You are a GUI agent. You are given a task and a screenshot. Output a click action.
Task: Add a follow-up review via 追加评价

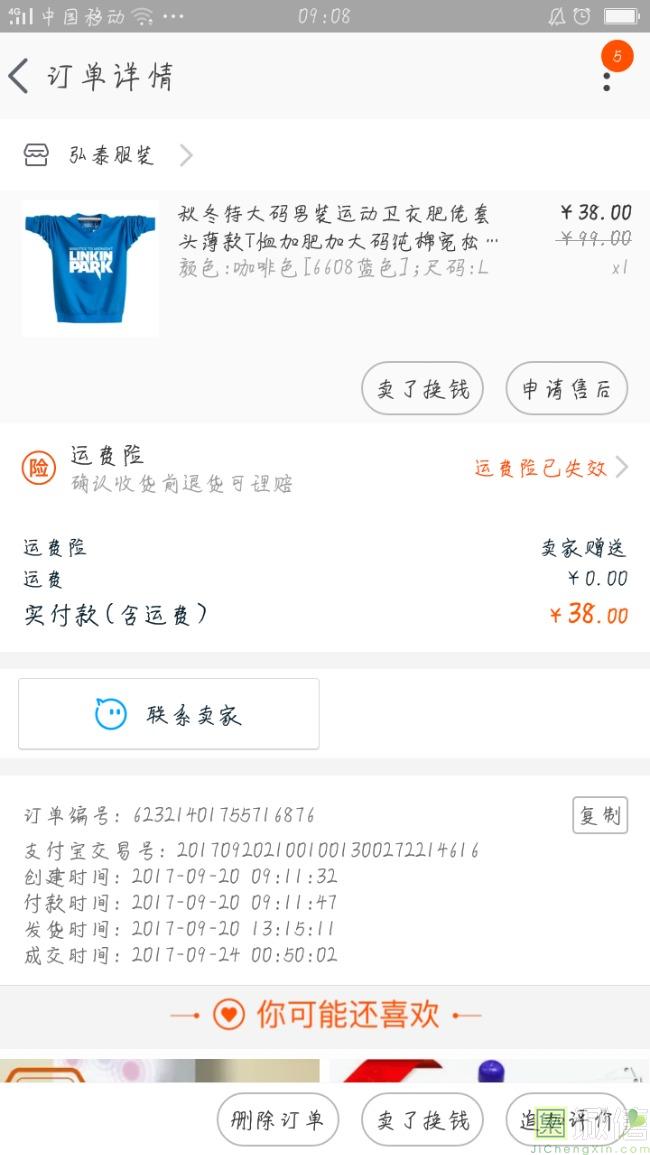566,1119
